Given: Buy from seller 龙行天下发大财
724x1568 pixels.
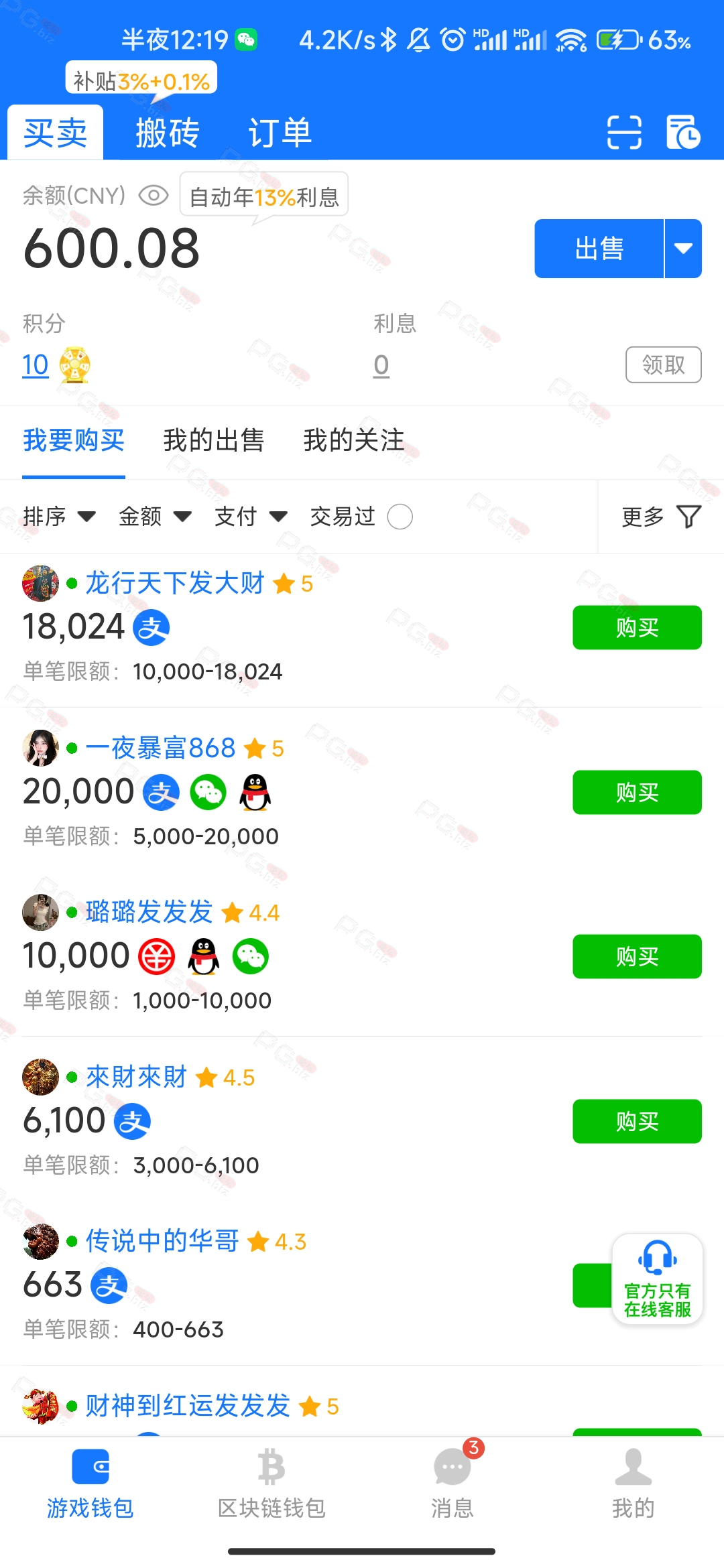Looking at the screenshot, I should click(x=637, y=628).
